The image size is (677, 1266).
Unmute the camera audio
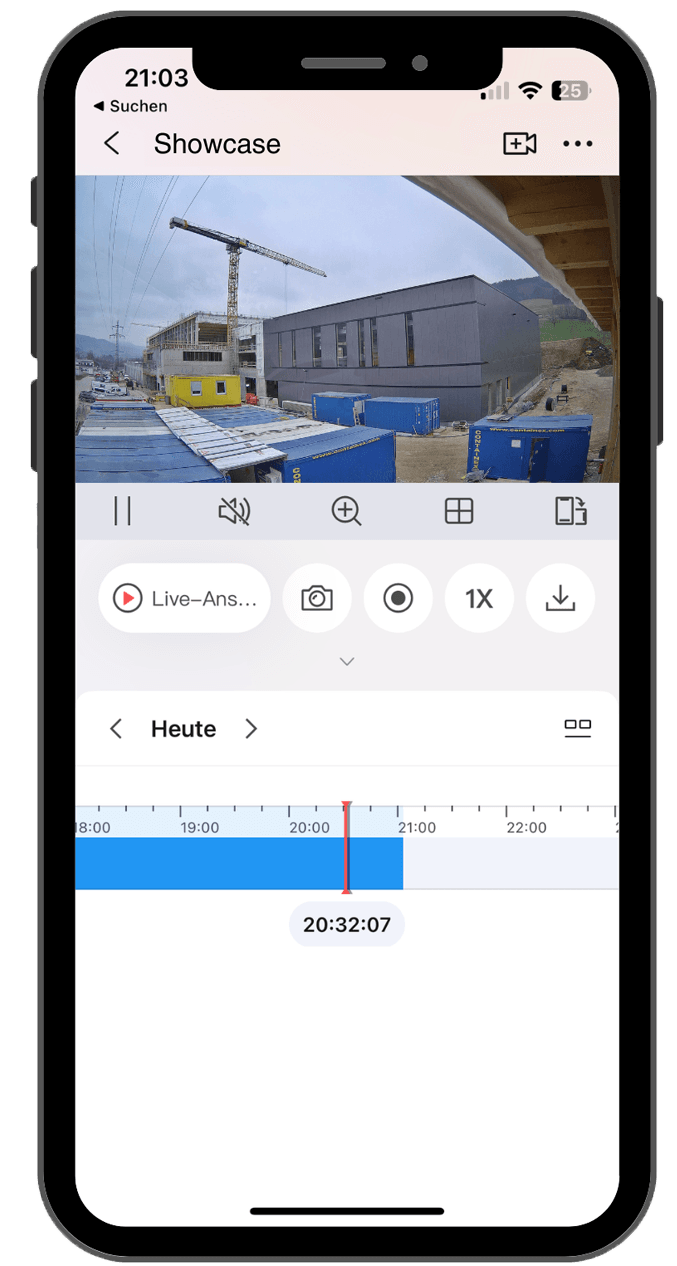click(x=234, y=511)
